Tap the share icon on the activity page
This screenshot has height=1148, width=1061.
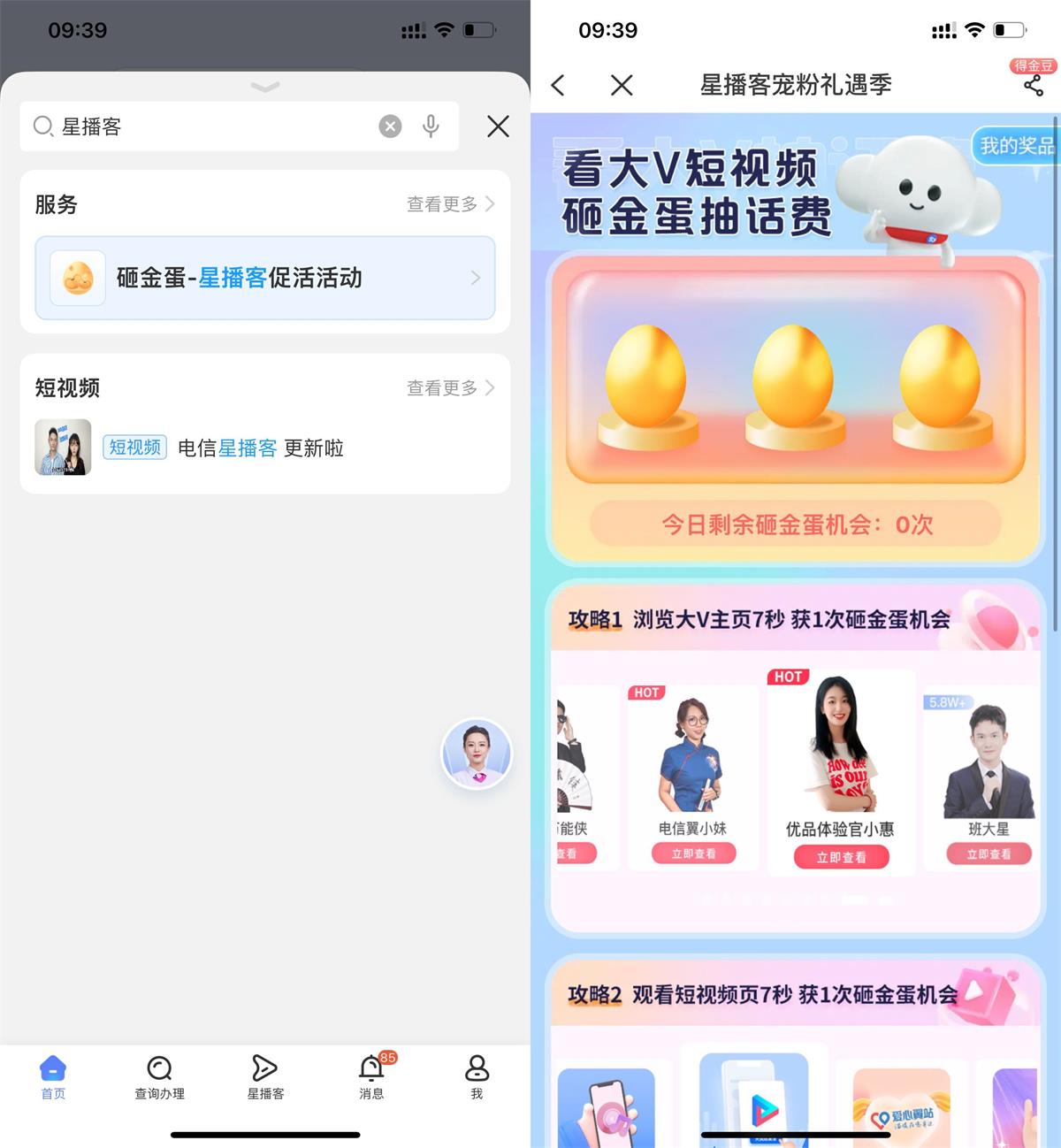1033,86
